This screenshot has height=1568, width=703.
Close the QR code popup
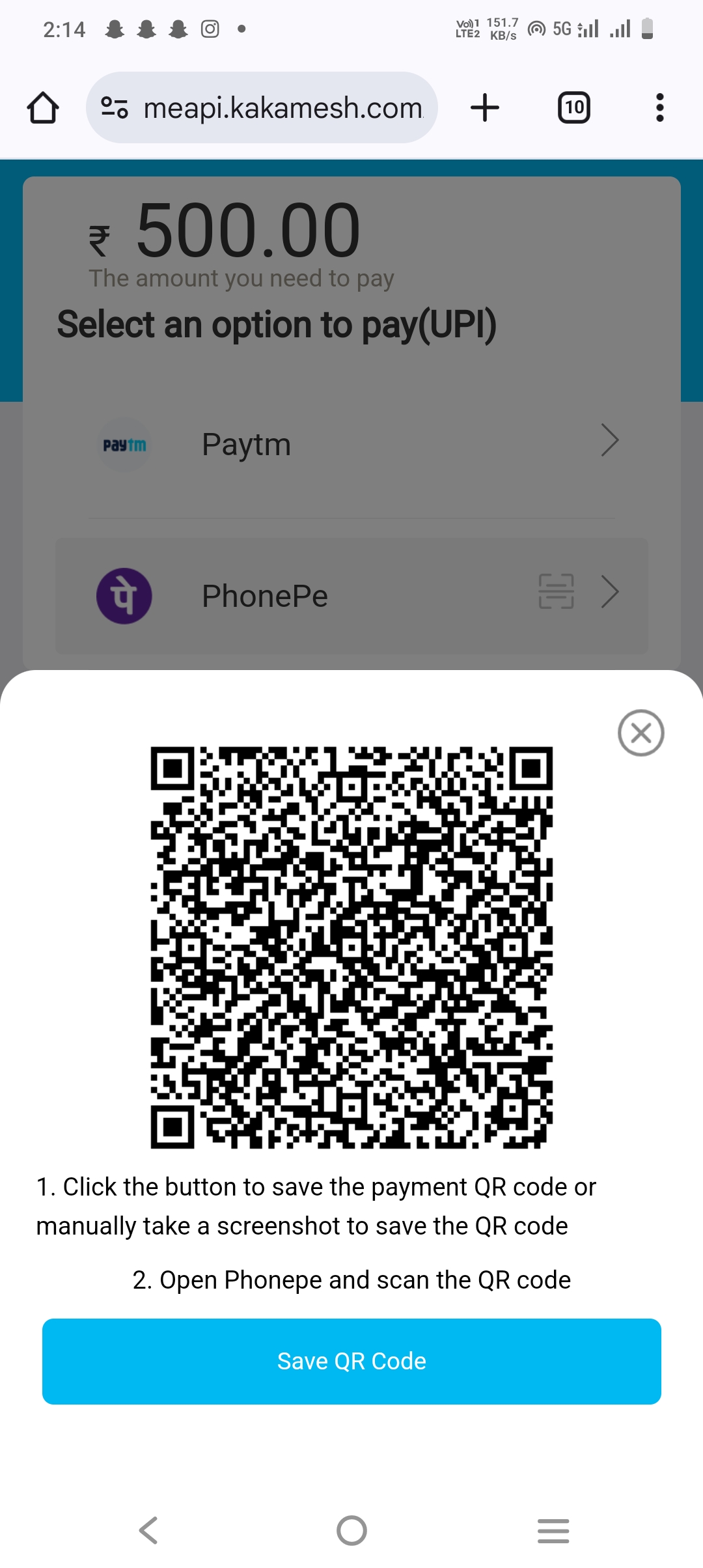[x=641, y=733]
